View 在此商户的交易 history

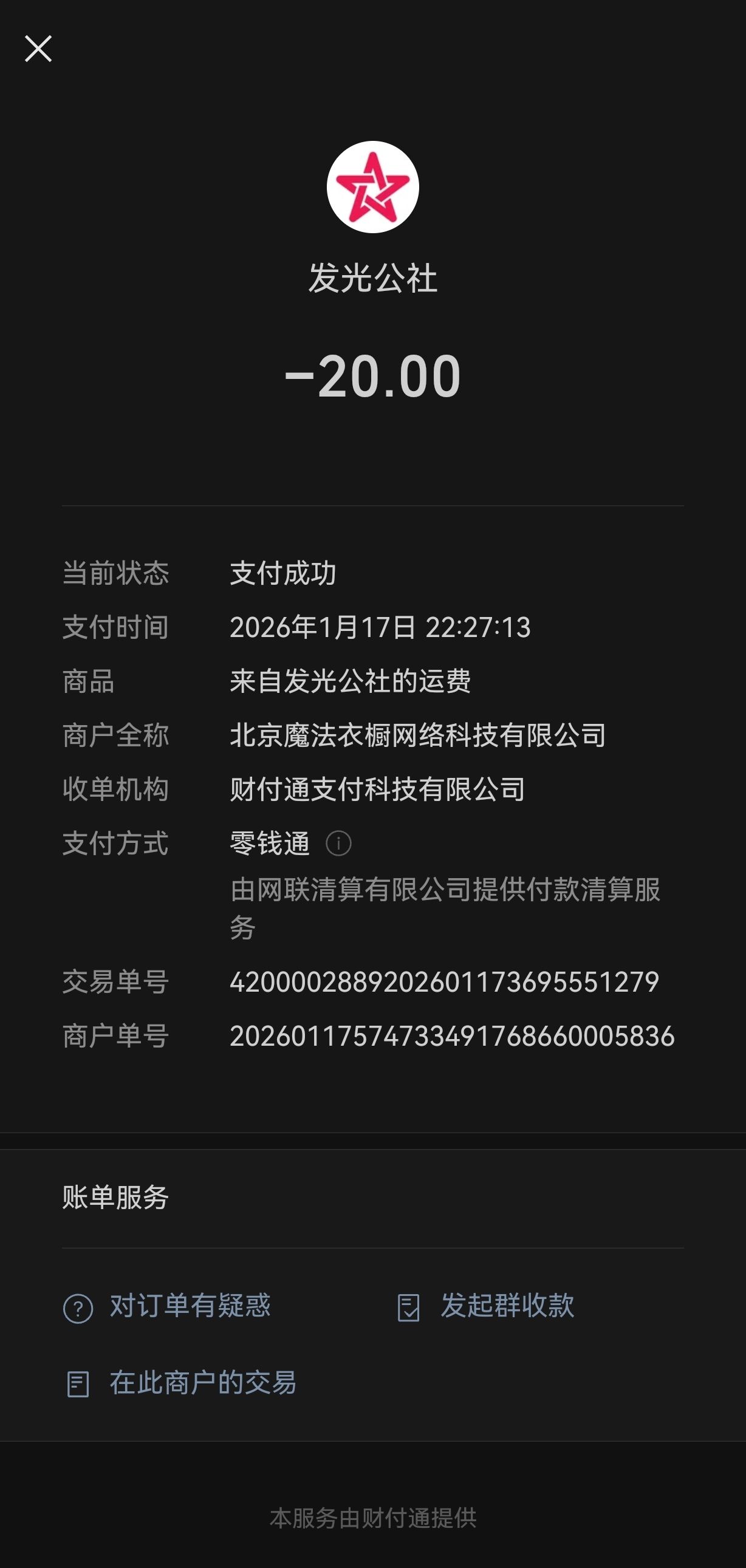click(181, 1383)
